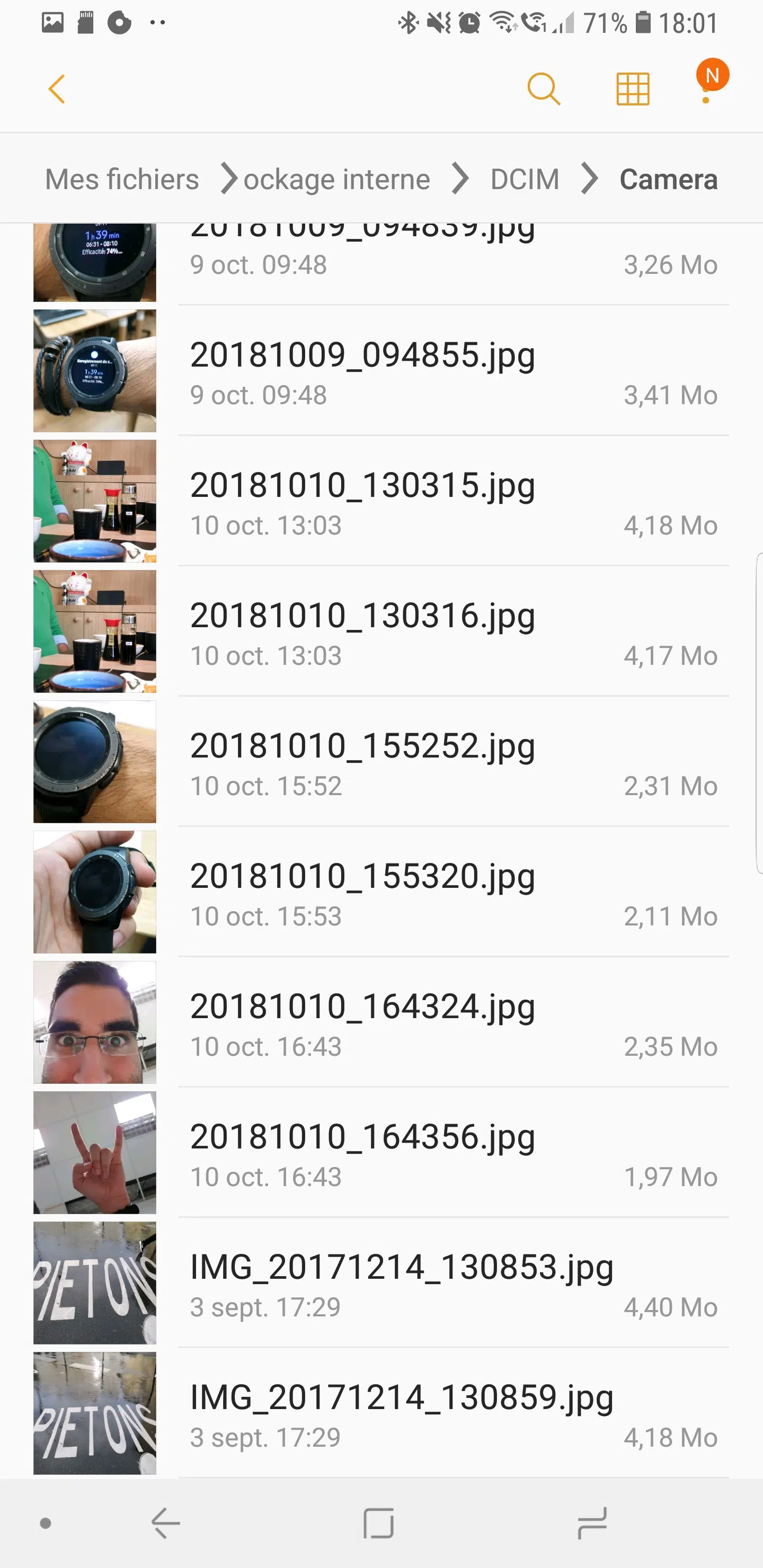Switch to grid view
This screenshot has height=1568, width=763.
[x=633, y=90]
